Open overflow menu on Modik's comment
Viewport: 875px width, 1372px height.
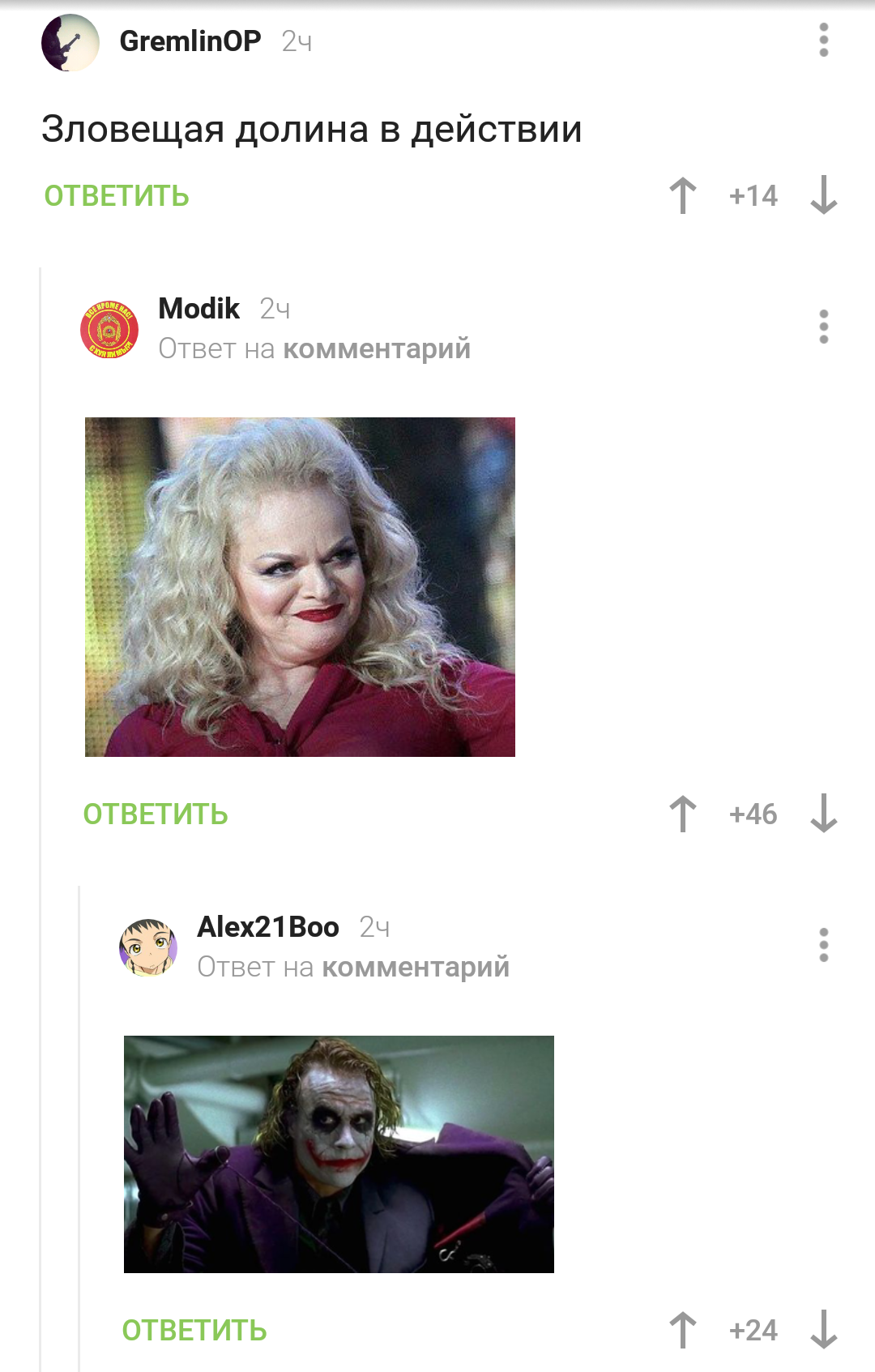pyautogui.click(x=823, y=327)
